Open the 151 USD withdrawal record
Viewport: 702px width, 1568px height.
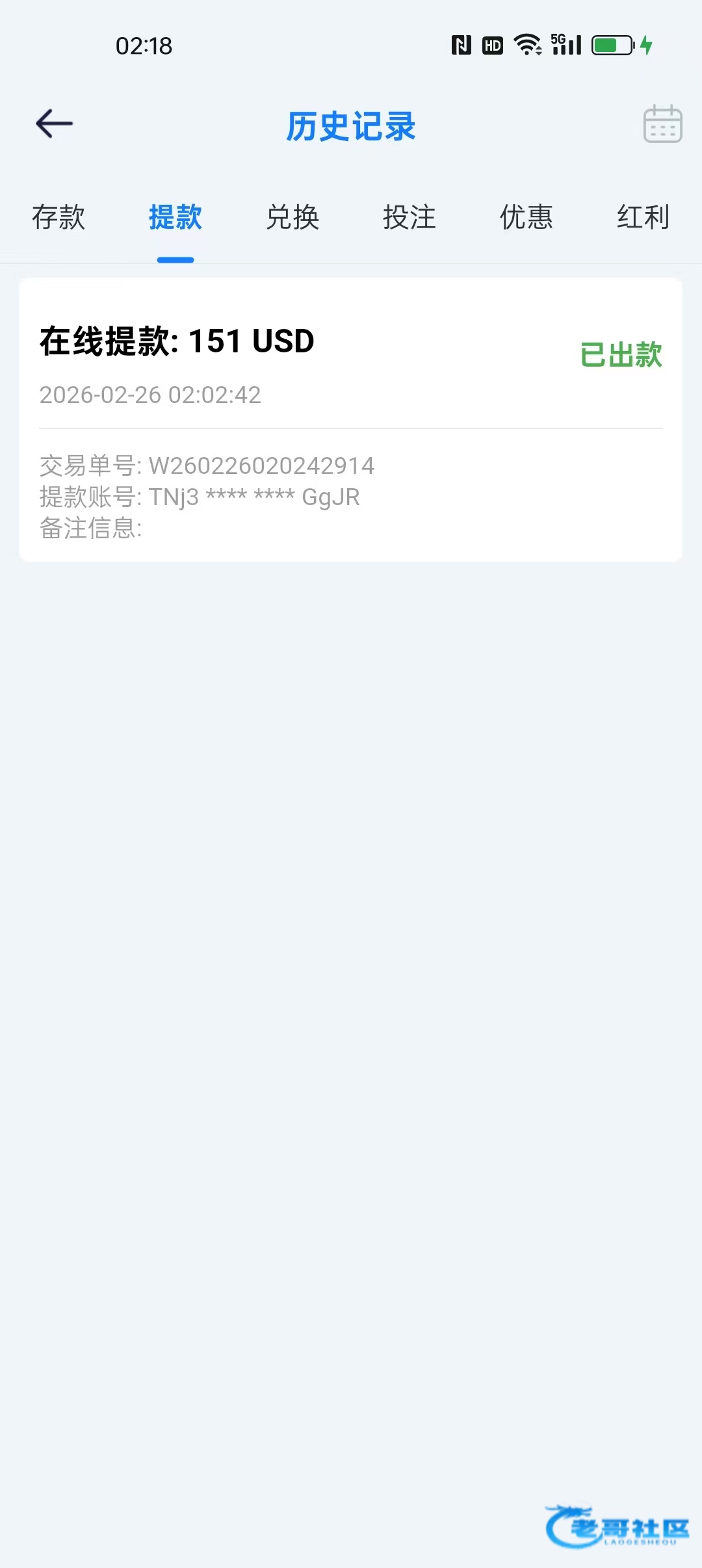(351, 419)
